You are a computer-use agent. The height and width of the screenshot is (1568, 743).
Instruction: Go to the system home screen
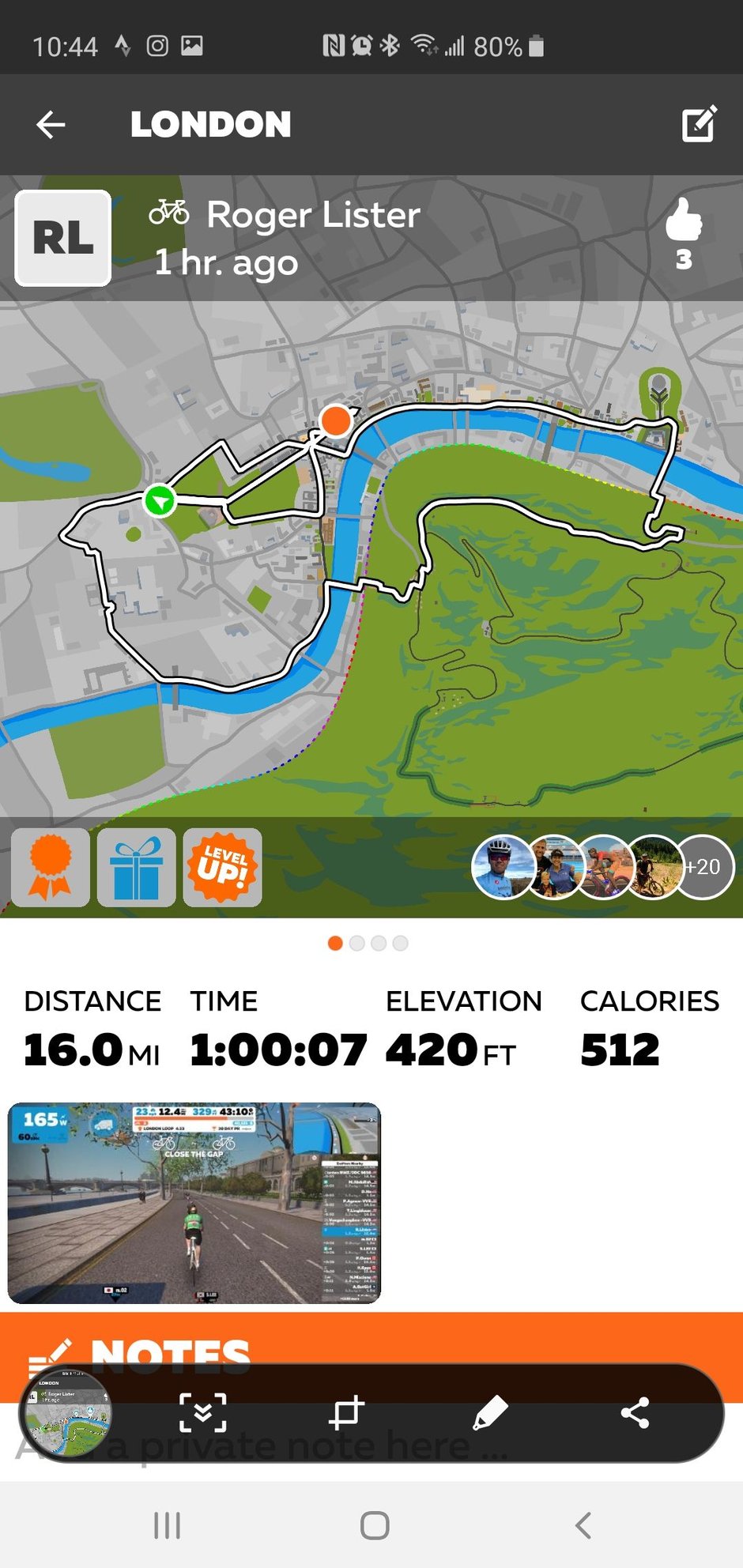tap(374, 1525)
